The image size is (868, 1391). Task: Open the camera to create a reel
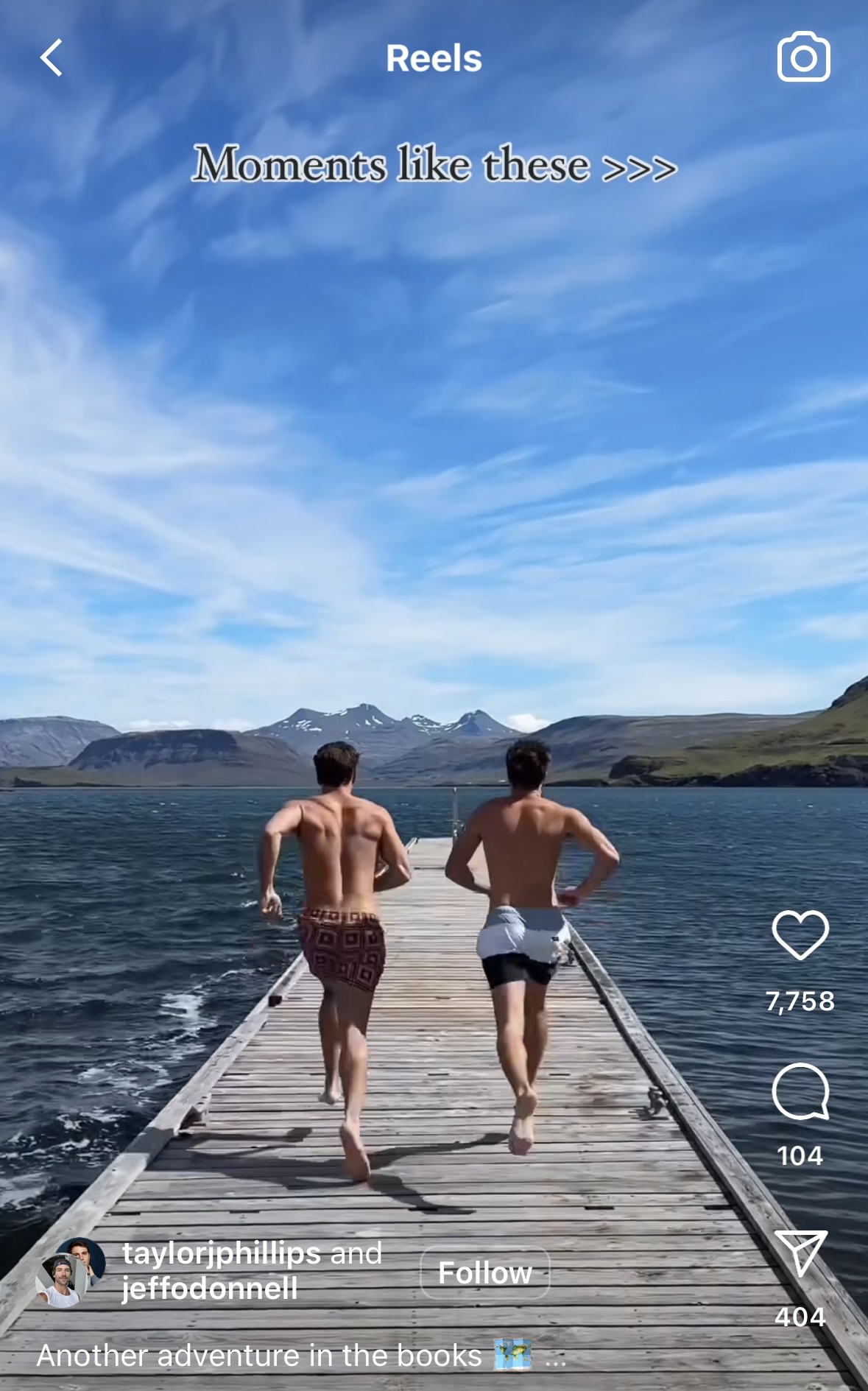click(803, 57)
